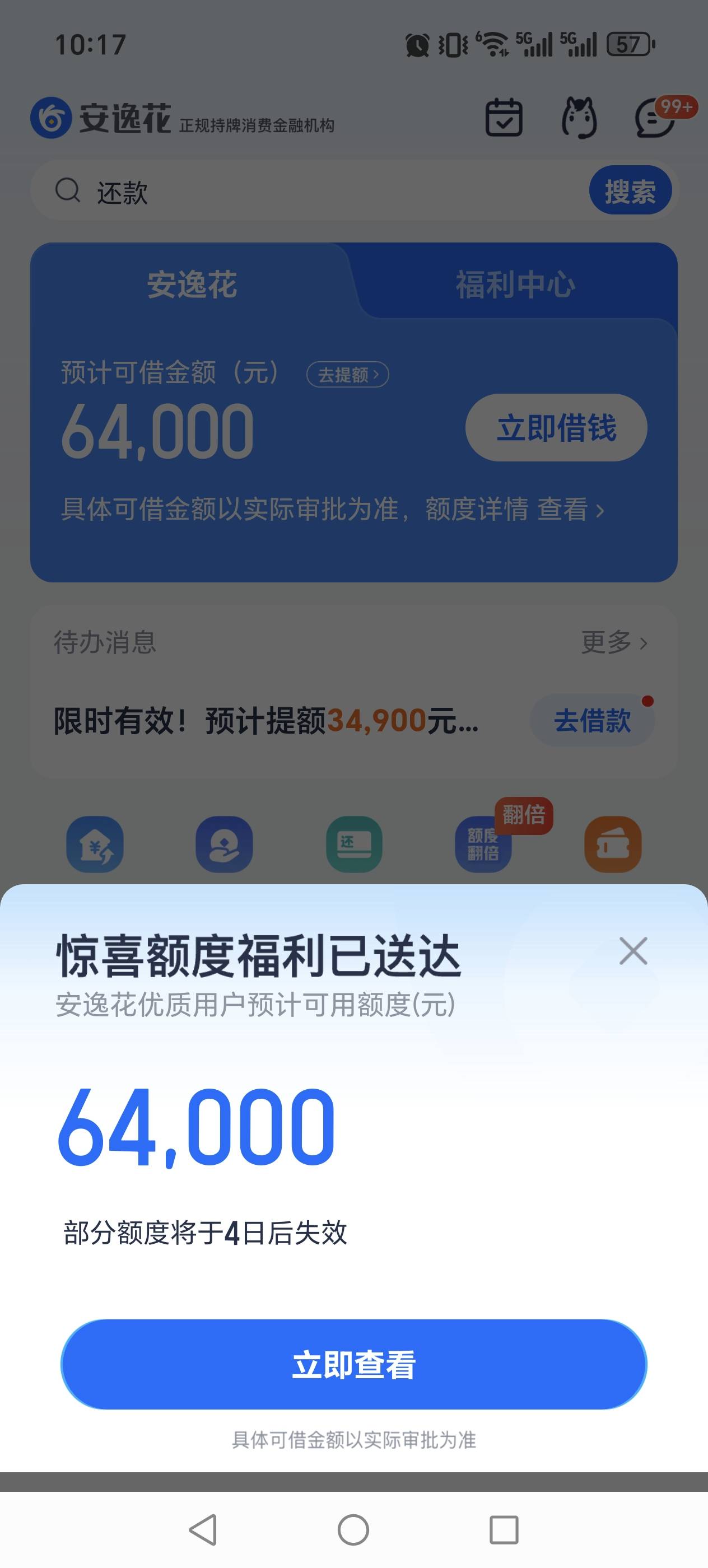Close the 惊喜额度福利 popup

coord(633,951)
